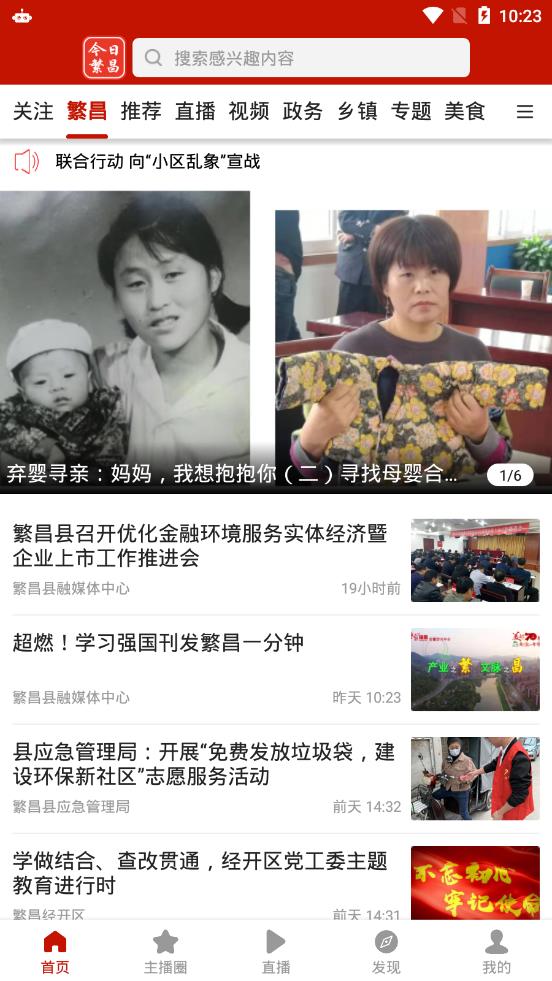552x981 pixels.
Task: Switch to the 视频 tab
Action: [x=248, y=111]
